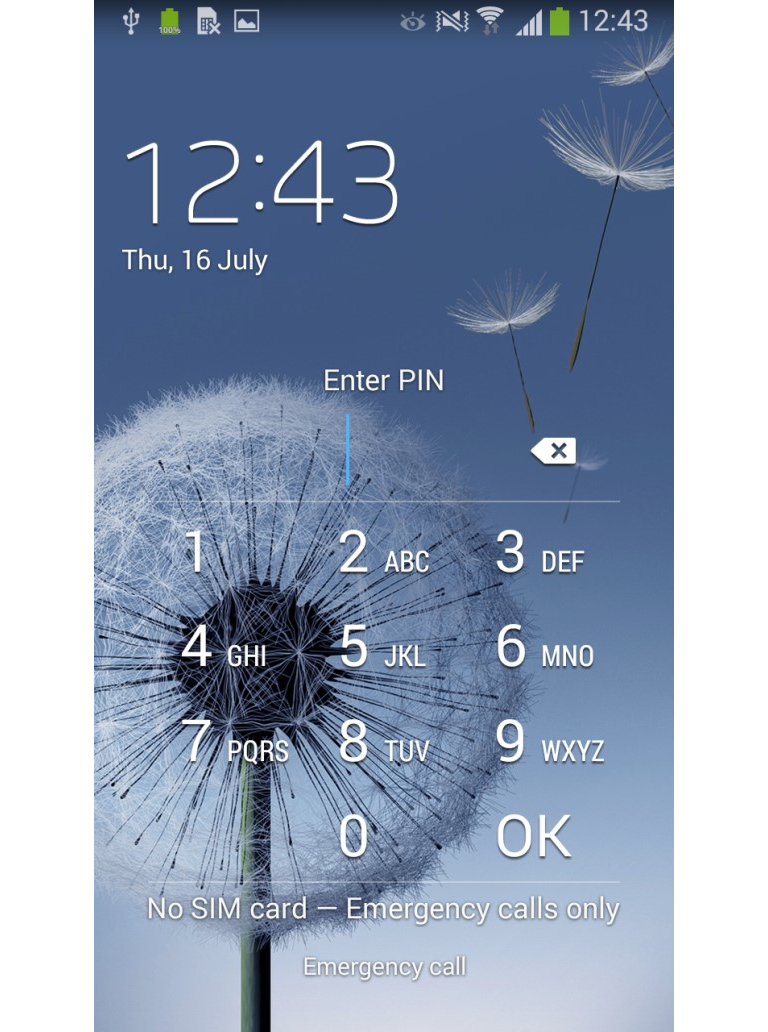The width and height of the screenshot is (768, 1032).
Task: Delete the last PIN digit with backspace
Action: click(555, 451)
